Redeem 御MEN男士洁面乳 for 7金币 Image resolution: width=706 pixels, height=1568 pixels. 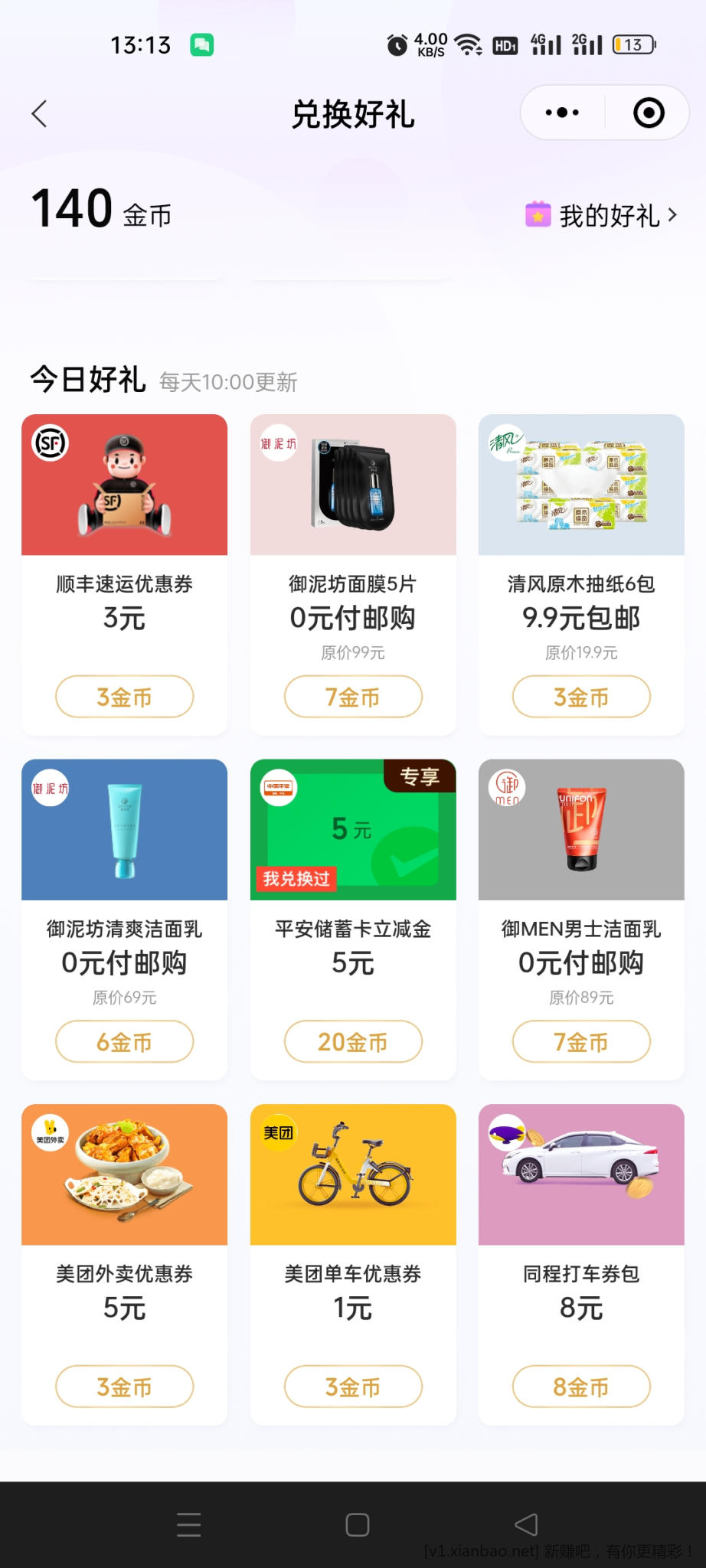[x=581, y=1041]
